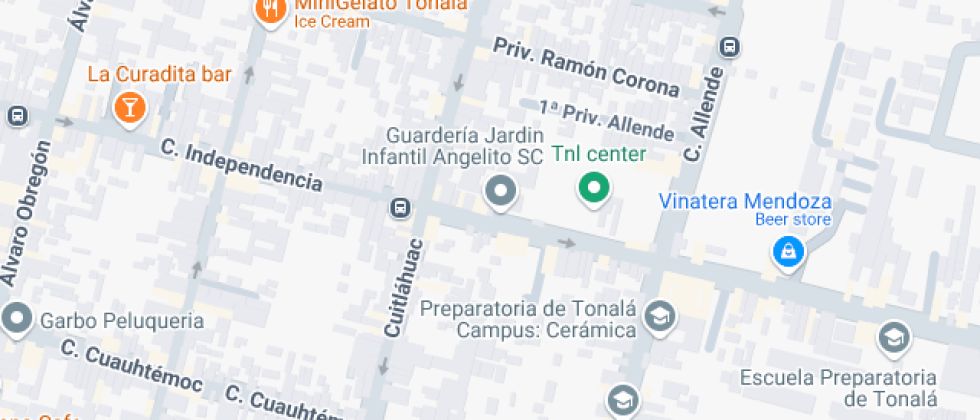
Task: Open Preparatoria de Tonalá Campus: Cerámica marker
Action: point(659,318)
